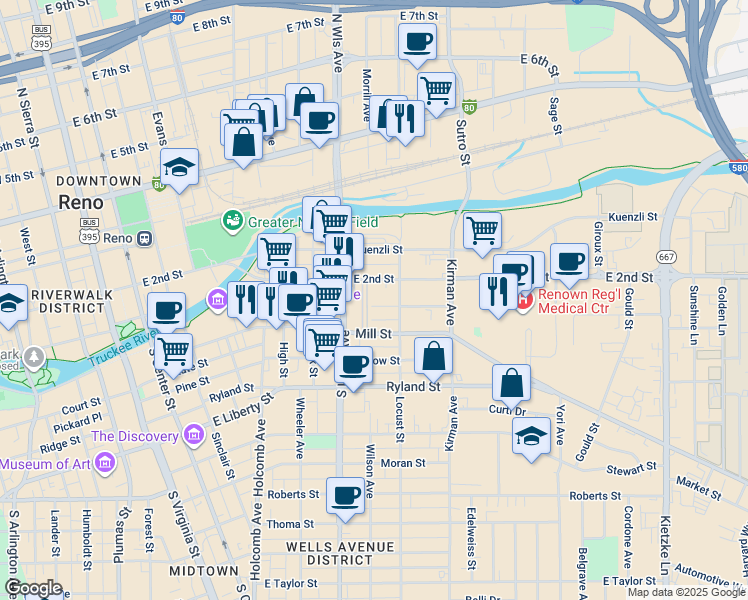748x600 pixels.
Task: Tap the coffee cup marker on E 7th St
Action: pos(417,42)
